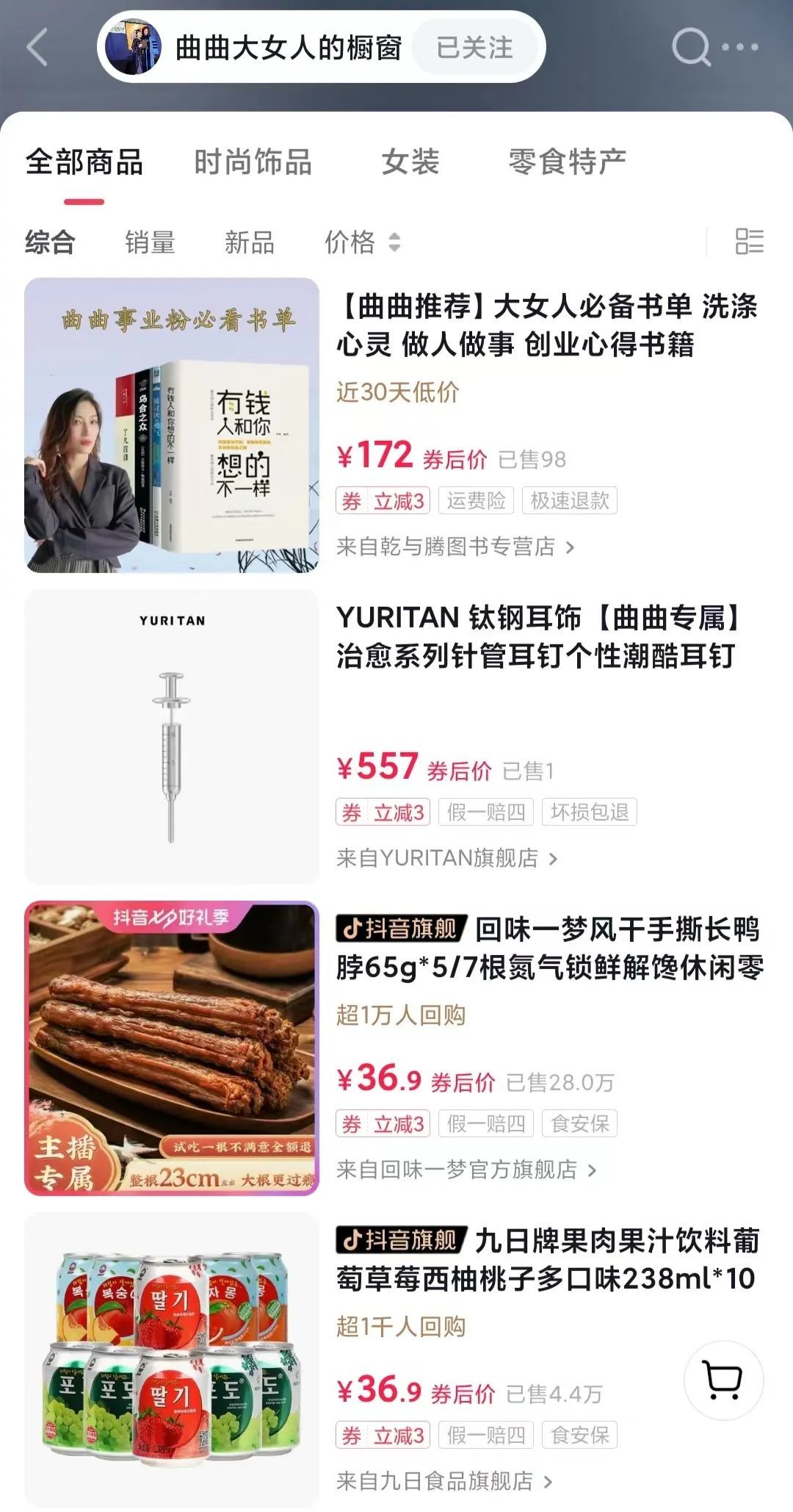The height and width of the screenshot is (1512, 793).
Task: Go back with the top-left arrow
Action: tap(37, 48)
